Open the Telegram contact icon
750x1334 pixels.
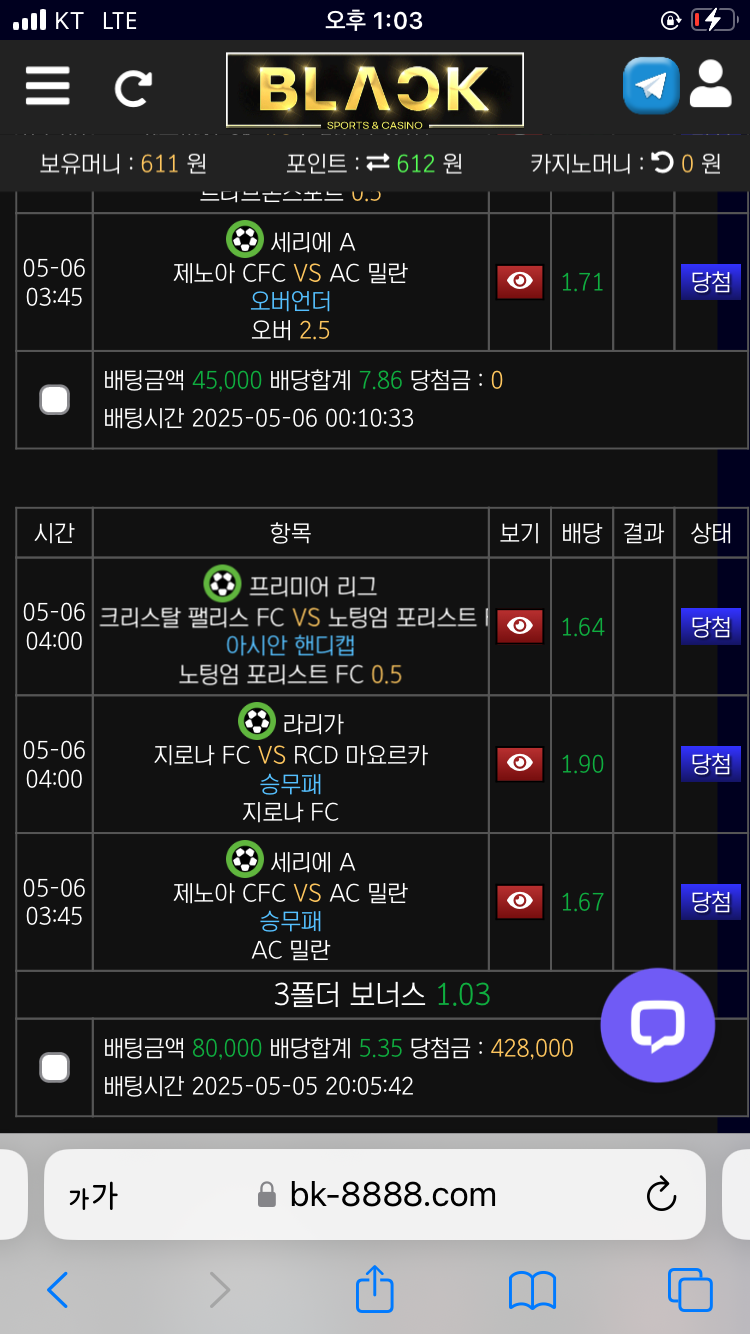point(651,86)
